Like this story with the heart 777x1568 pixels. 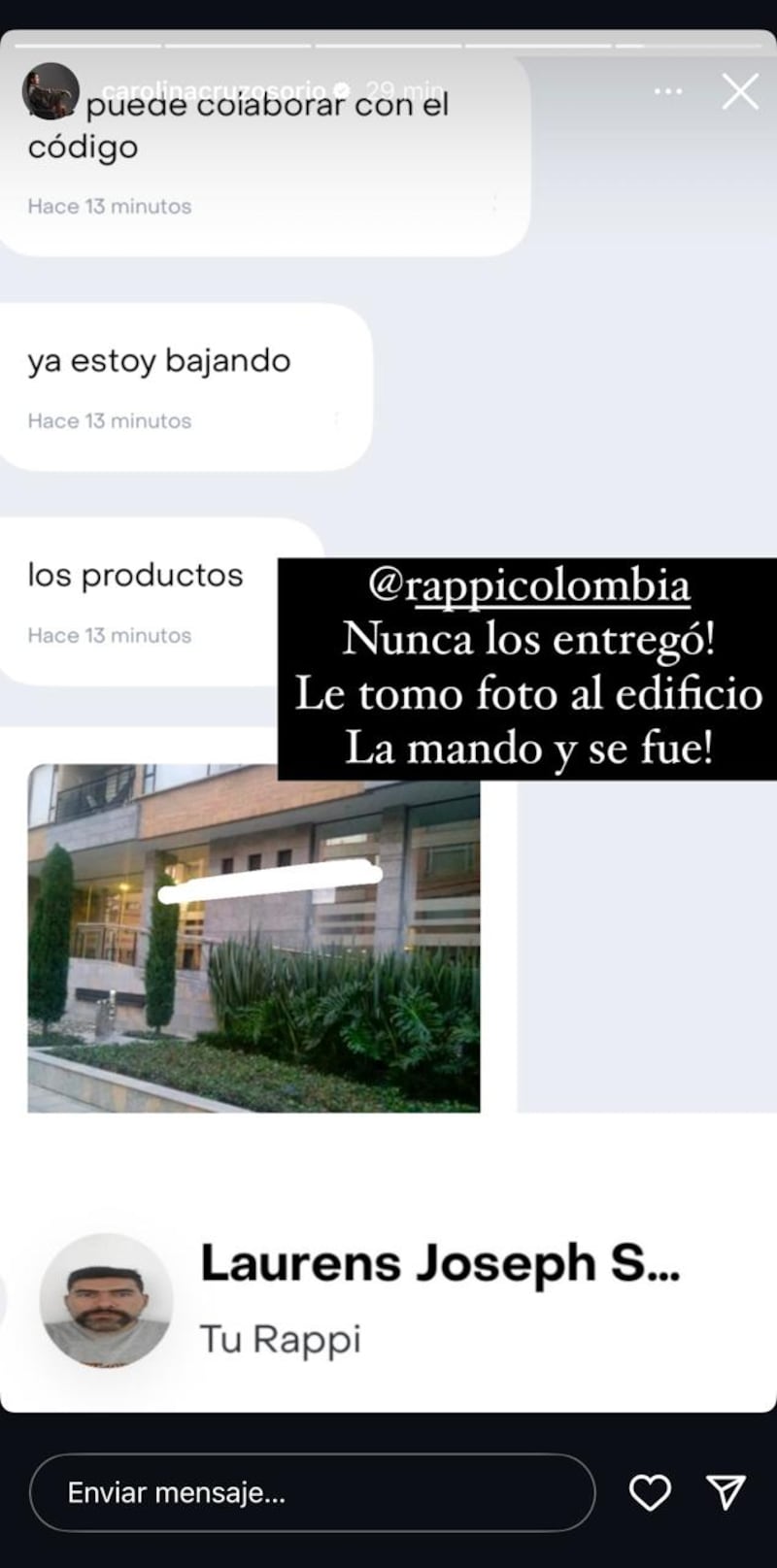pyautogui.click(x=650, y=1492)
